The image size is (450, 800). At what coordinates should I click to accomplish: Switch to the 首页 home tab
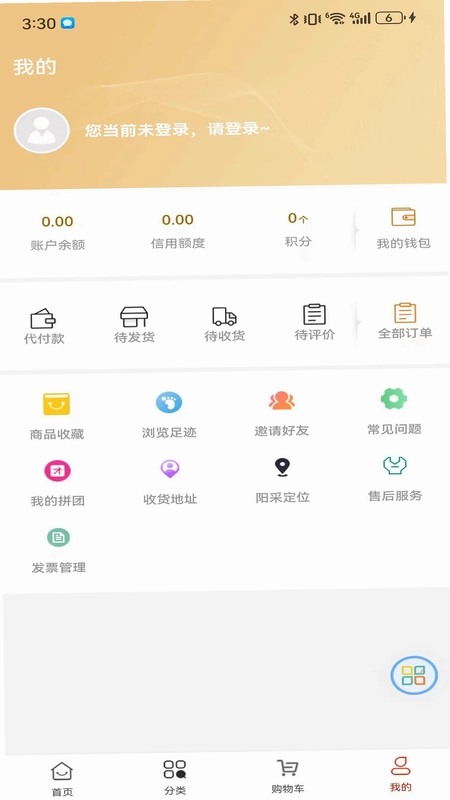62,778
